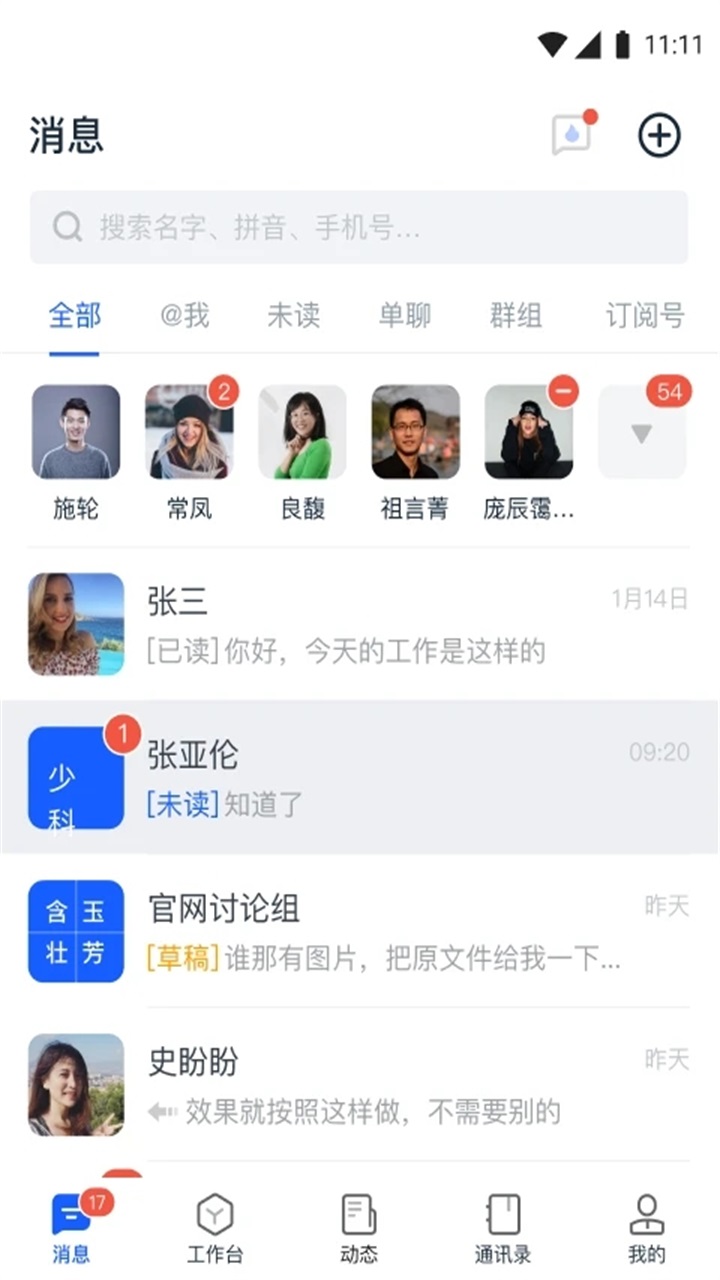Click the system notifications icon beside the plus
Screen dimensions: 720x1280
(572, 133)
